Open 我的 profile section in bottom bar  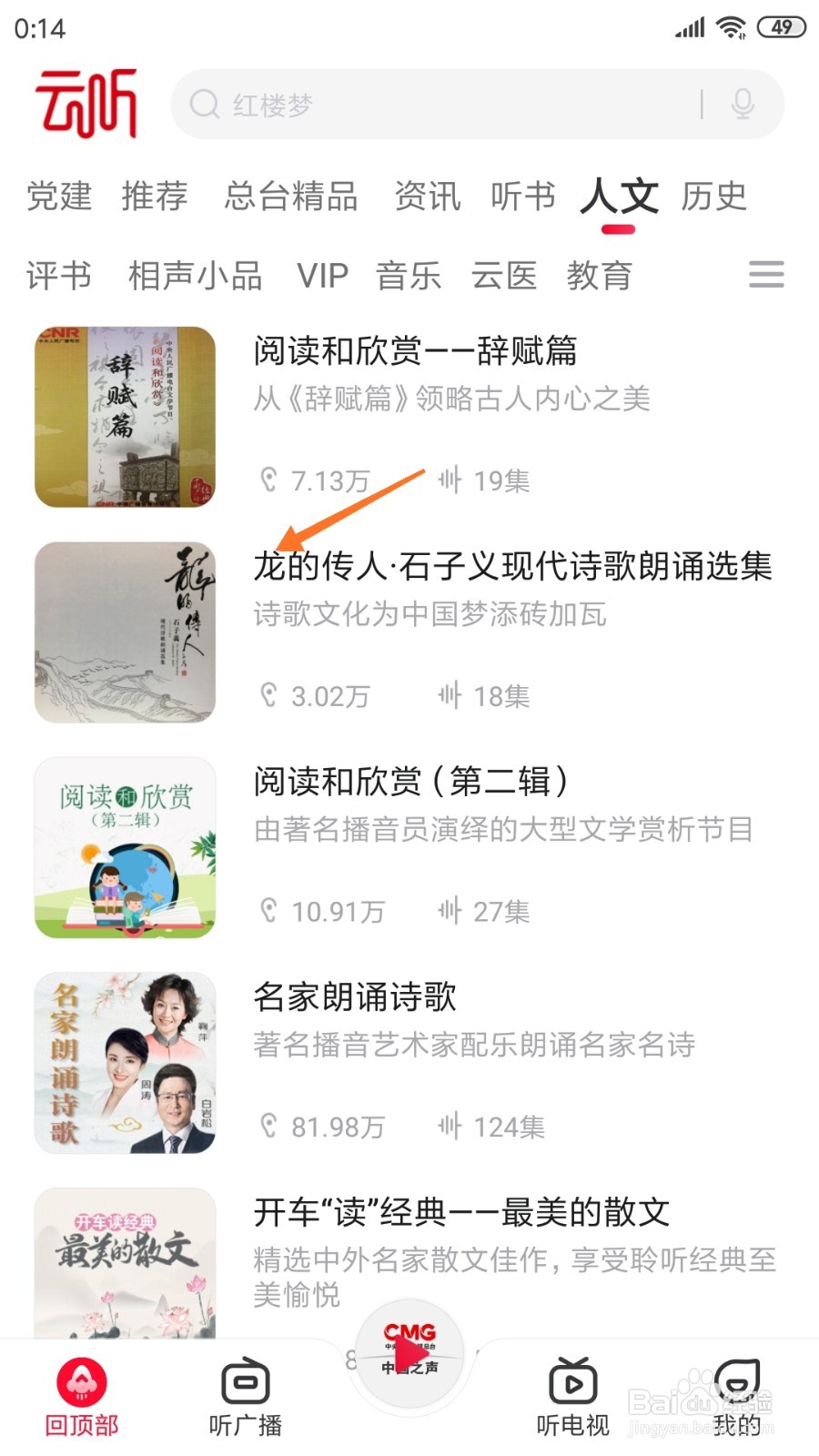point(737,1392)
